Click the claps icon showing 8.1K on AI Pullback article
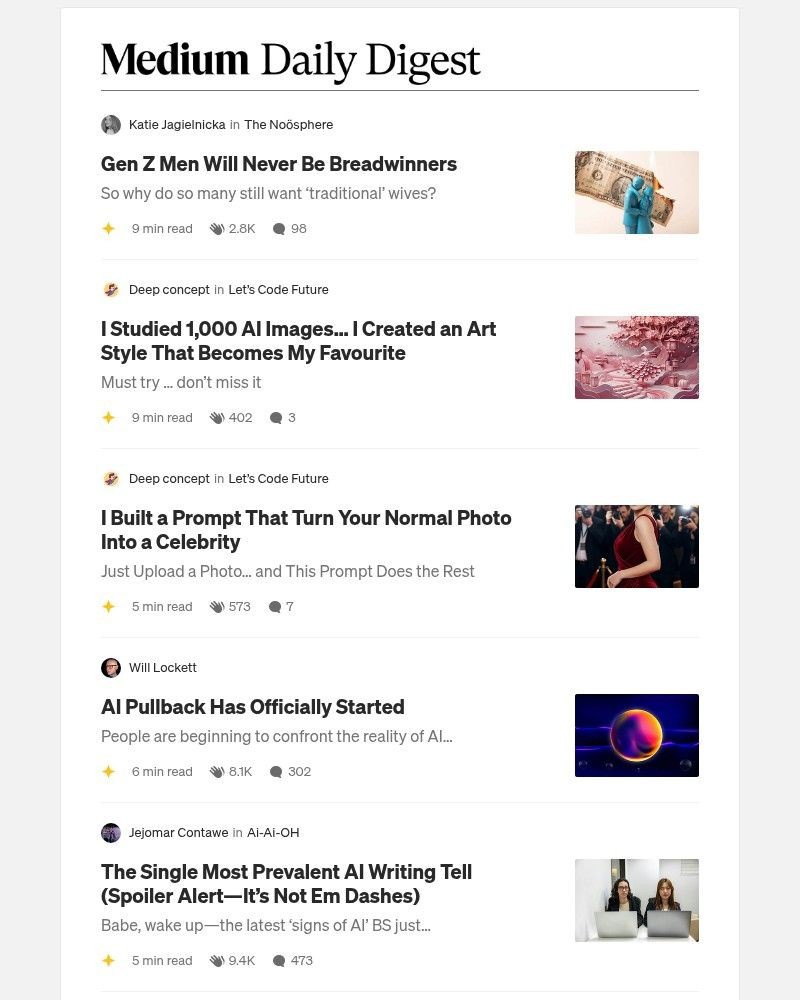Image resolution: width=800 pixels, height=1000 pixels. point(219,771)
